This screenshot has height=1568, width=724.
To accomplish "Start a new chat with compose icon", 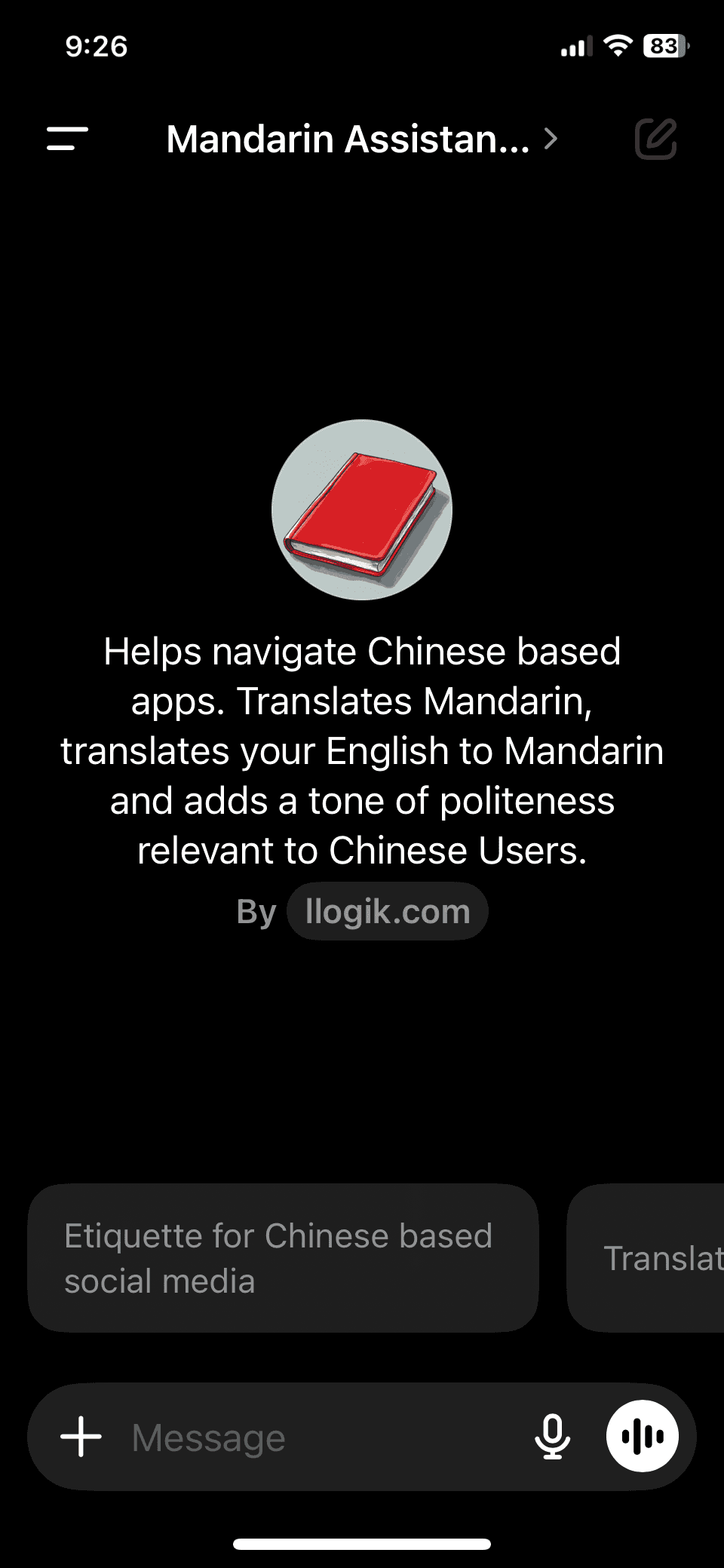I will tap(655, 139).
